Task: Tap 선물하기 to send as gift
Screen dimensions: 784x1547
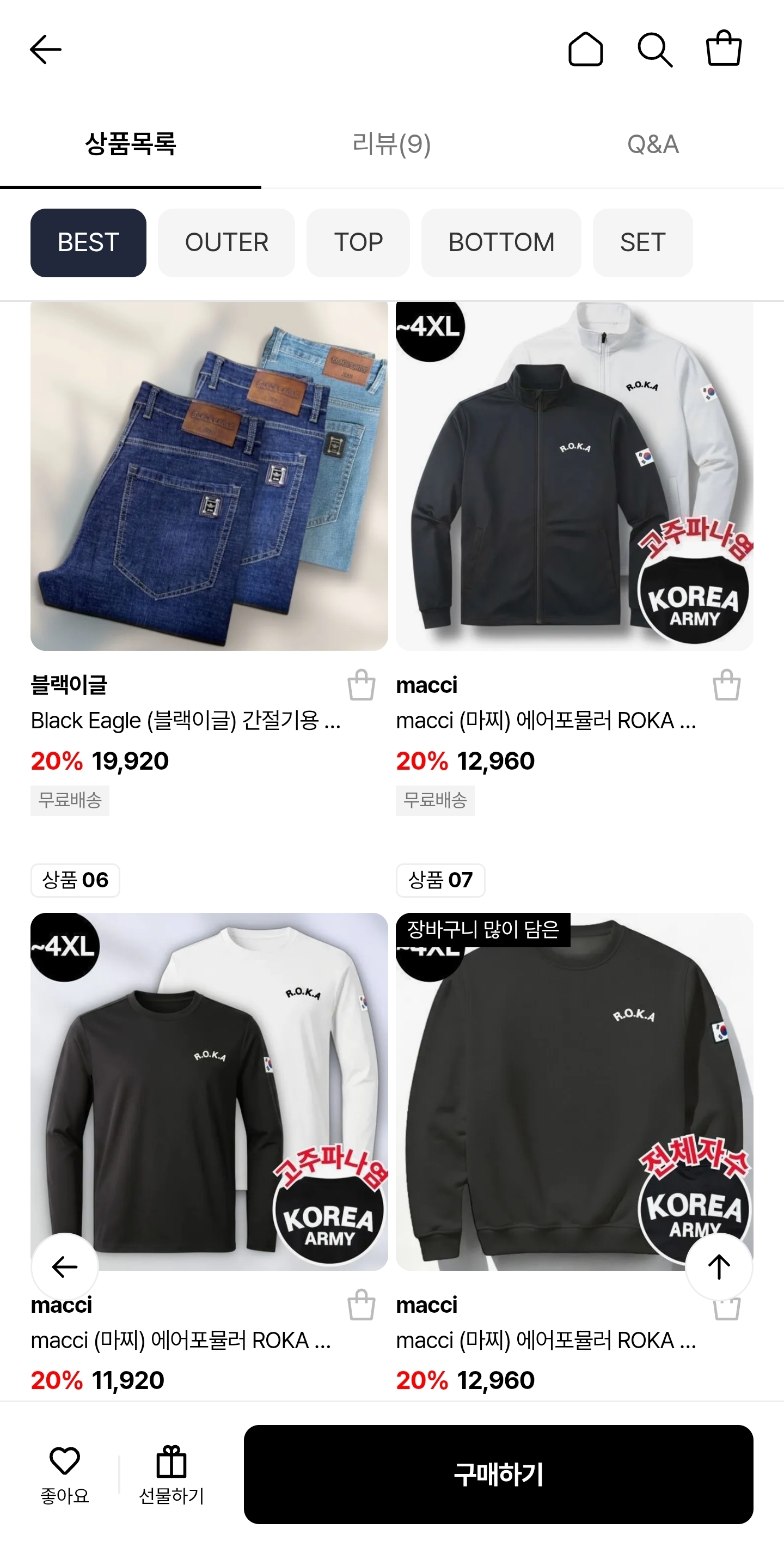Action: click(x=171, y=1473)
